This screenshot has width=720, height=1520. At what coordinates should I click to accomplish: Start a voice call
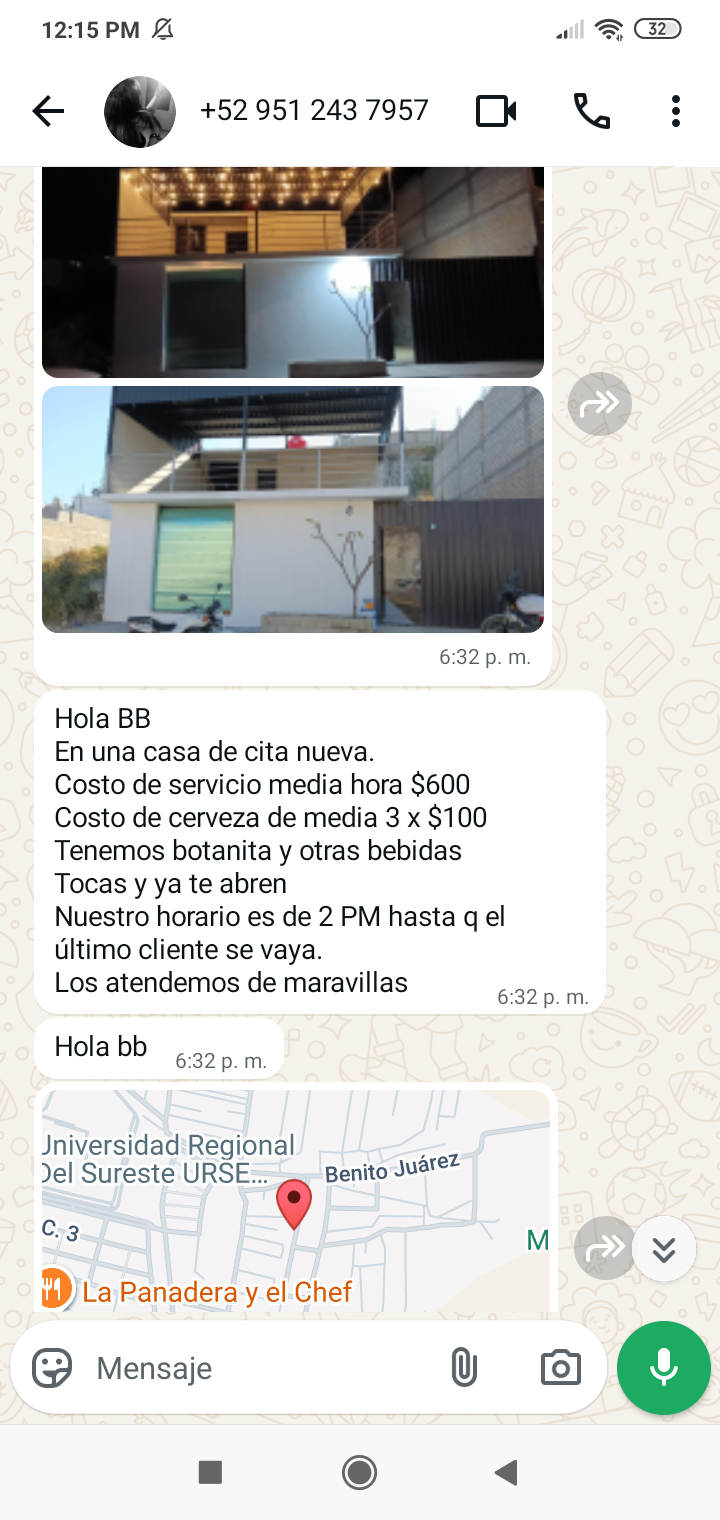point(591,111)
